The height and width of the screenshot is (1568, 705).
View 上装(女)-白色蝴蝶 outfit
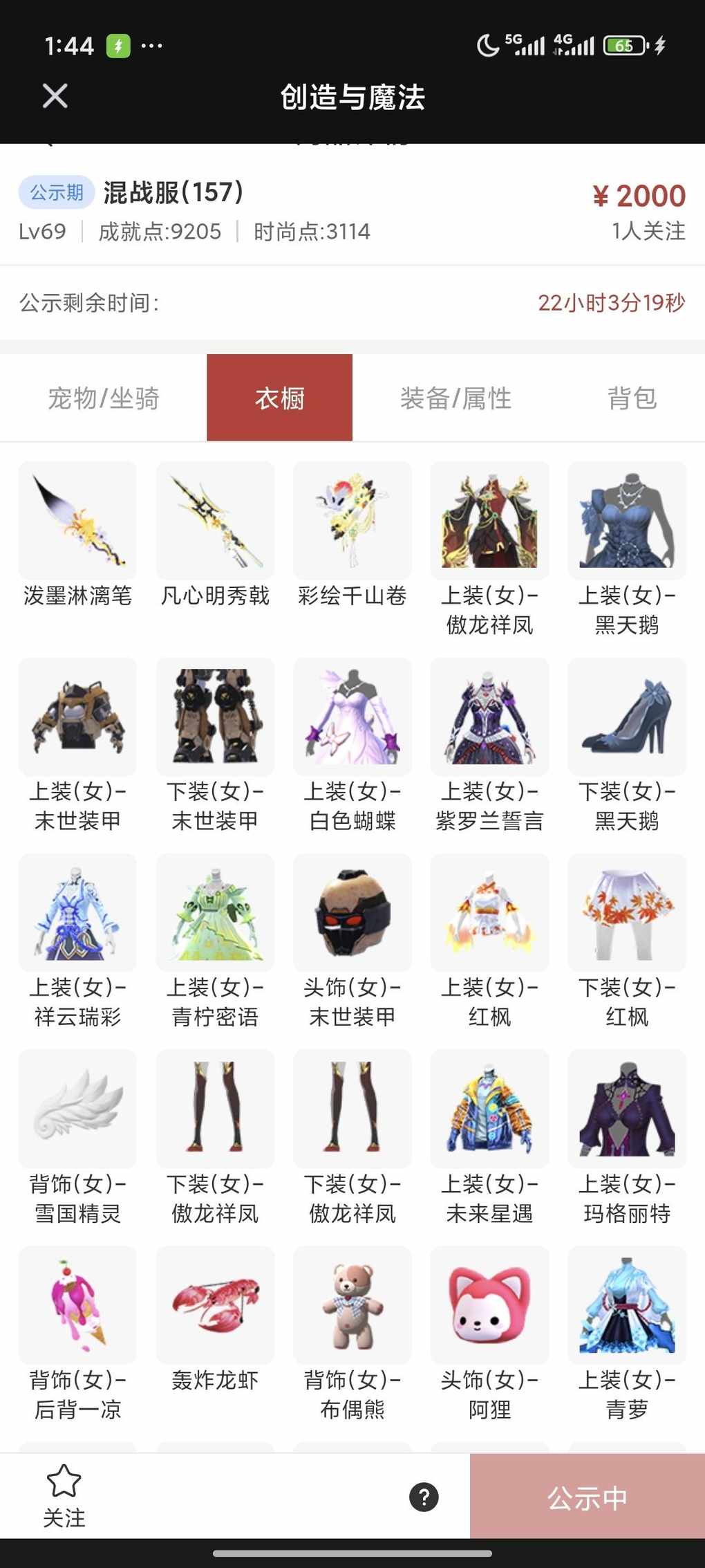coord(352,717)
